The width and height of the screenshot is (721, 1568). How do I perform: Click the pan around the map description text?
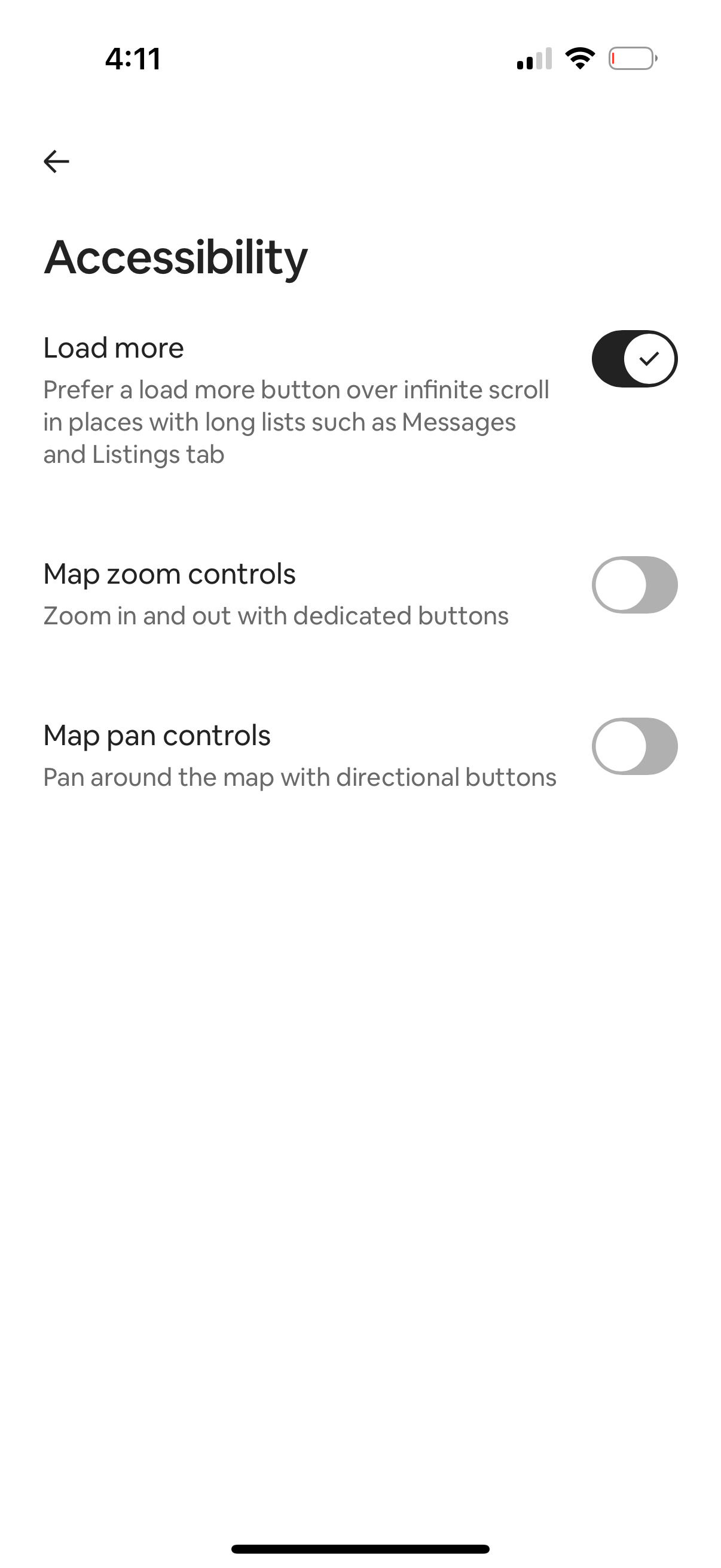coord(300,777)
